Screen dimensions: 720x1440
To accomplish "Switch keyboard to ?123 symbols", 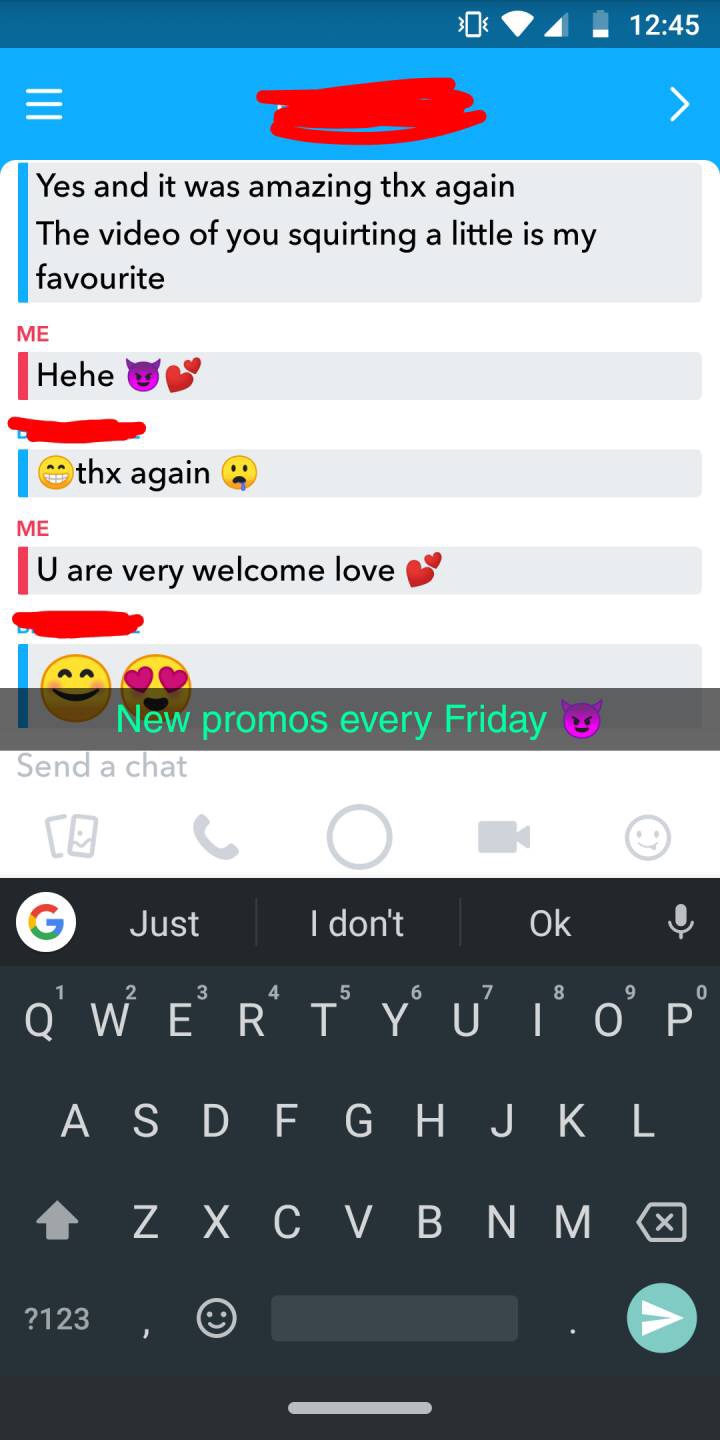I will tap(56, 1319).
